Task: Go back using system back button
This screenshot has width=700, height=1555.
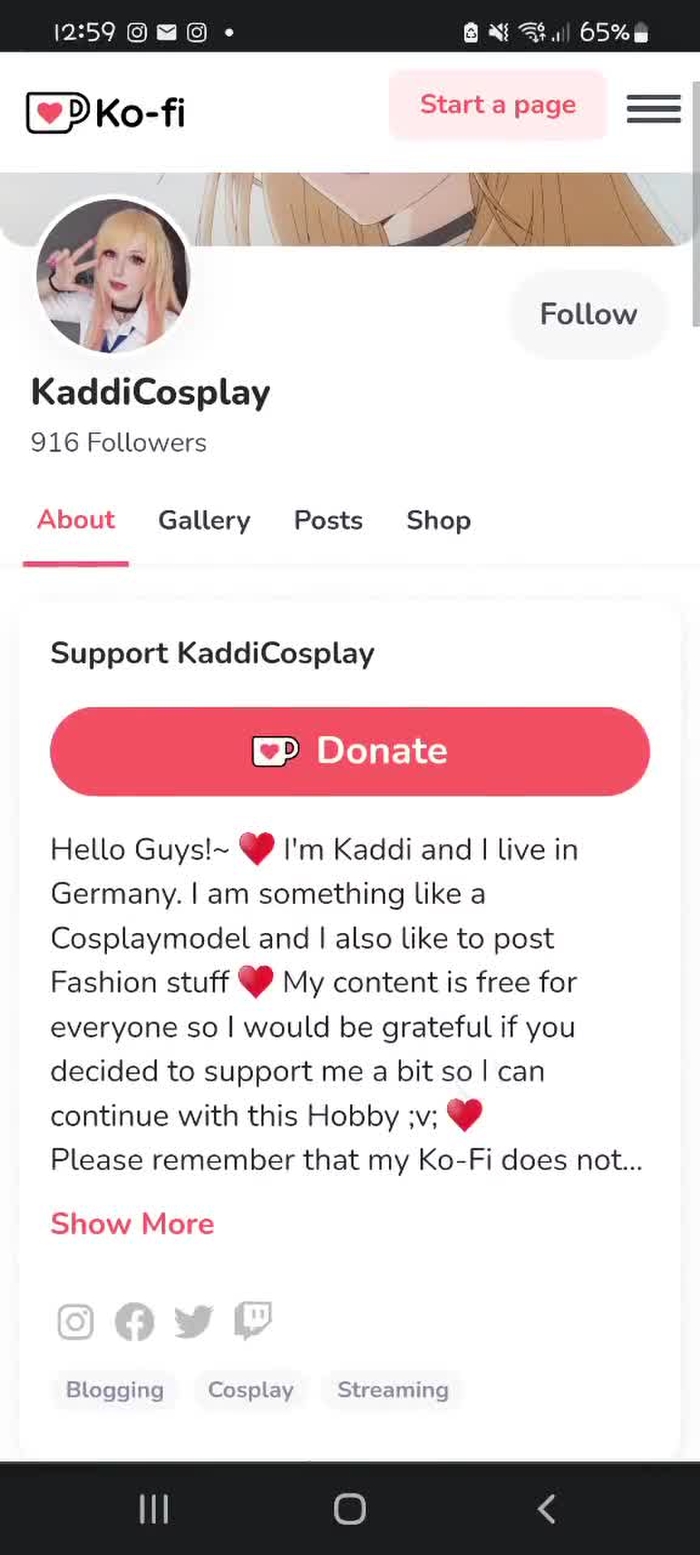Action: (546, 1508)
